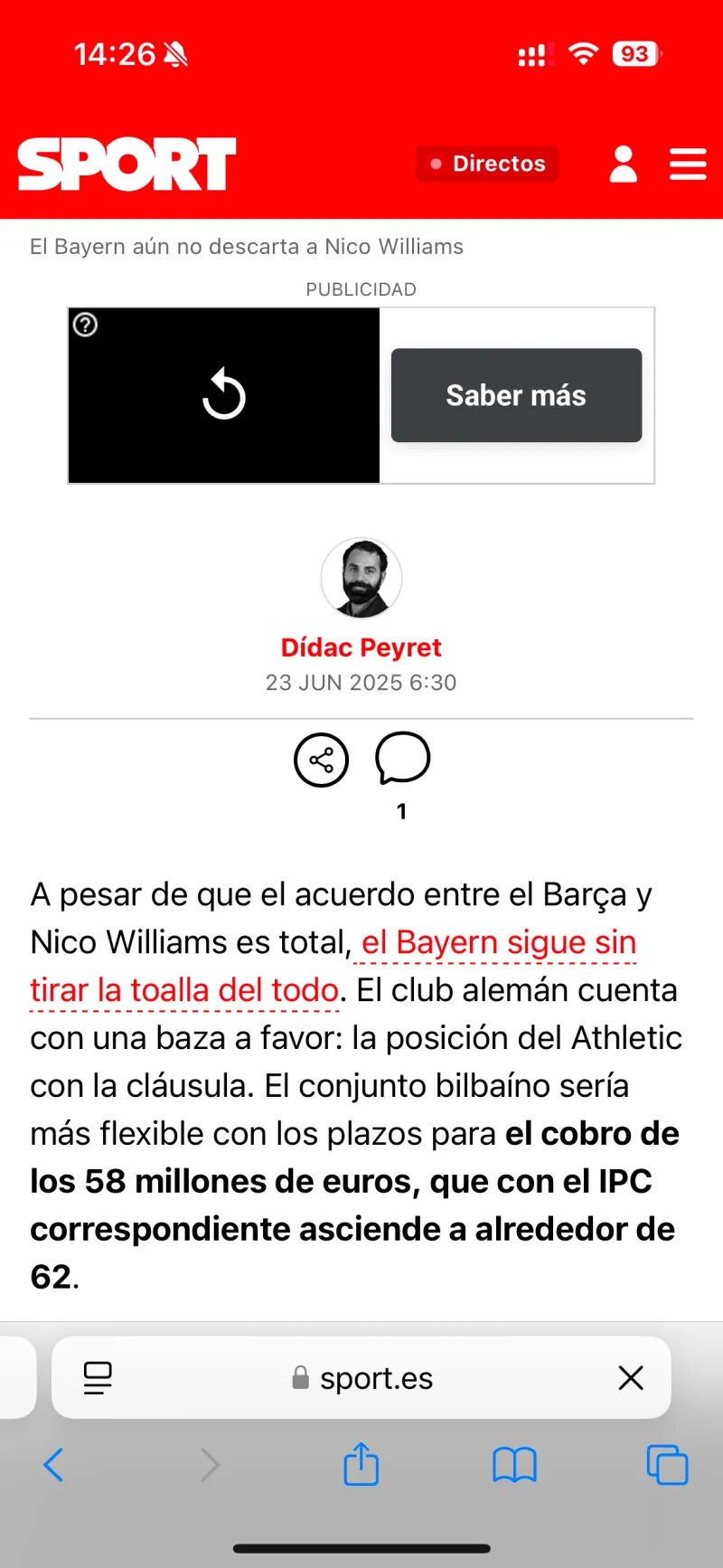
Task: Go back to the previous page
Action: tap(54, 1465)
